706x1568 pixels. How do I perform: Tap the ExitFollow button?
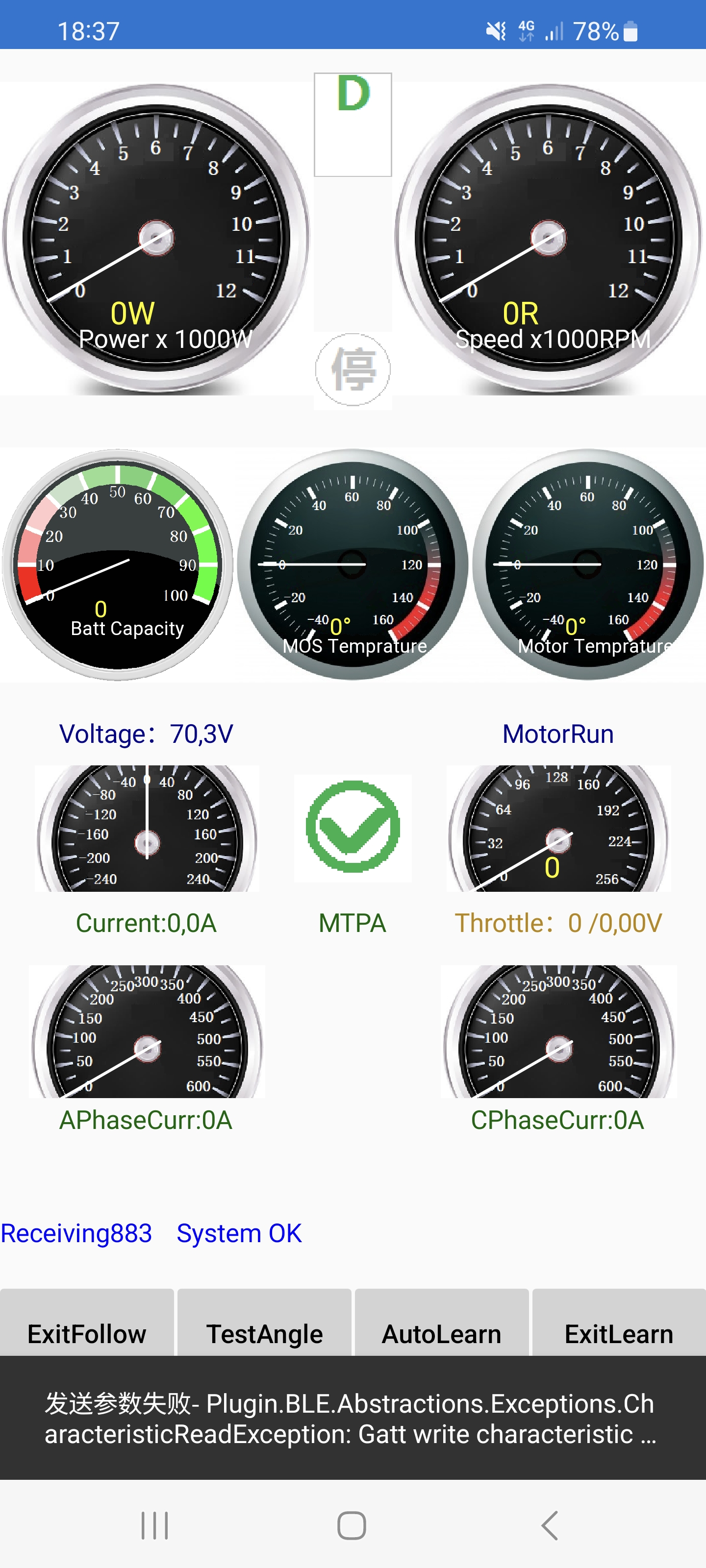87,1326
